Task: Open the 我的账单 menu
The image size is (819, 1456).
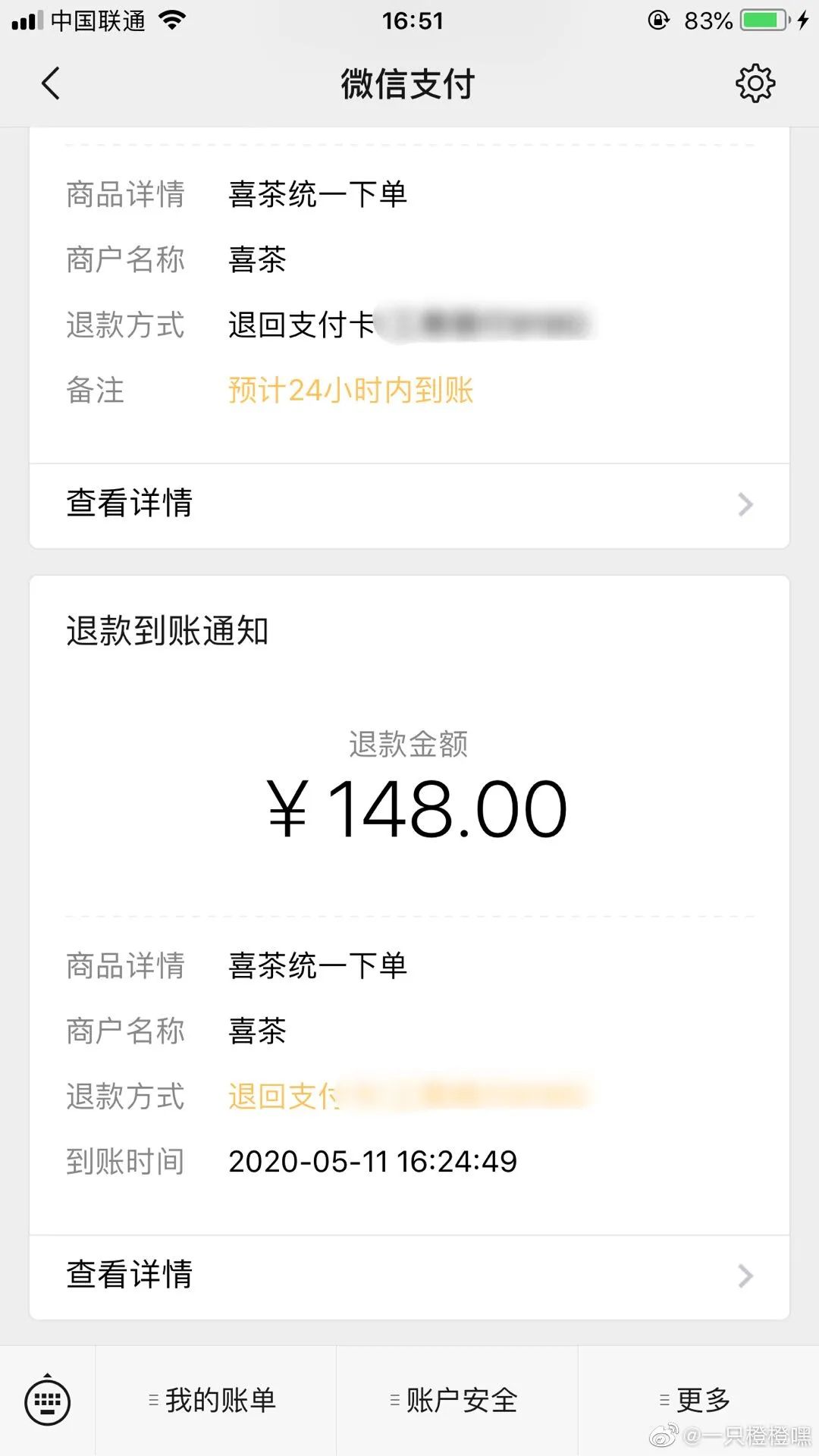Action: [x=215, y=1401]
